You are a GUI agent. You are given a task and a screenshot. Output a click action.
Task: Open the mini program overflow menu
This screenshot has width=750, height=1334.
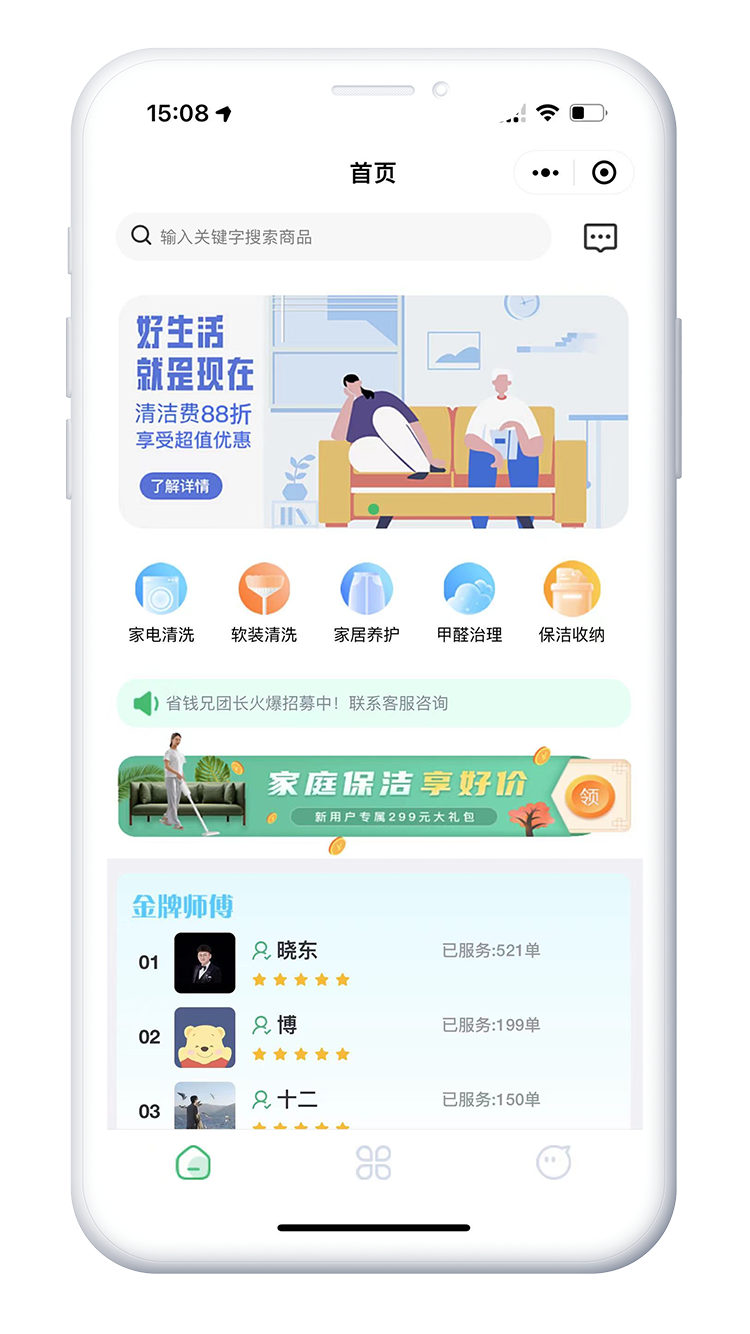click(545, 173)
